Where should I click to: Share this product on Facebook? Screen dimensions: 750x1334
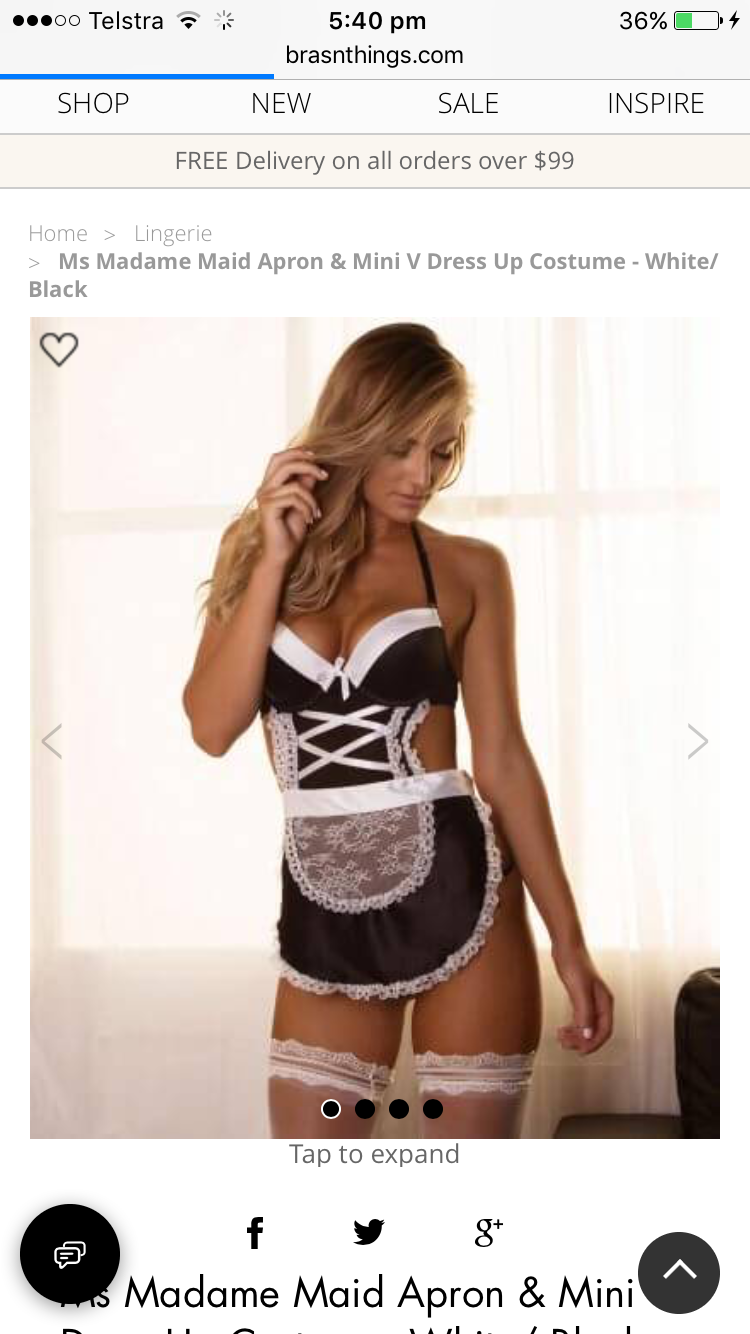255,1233
